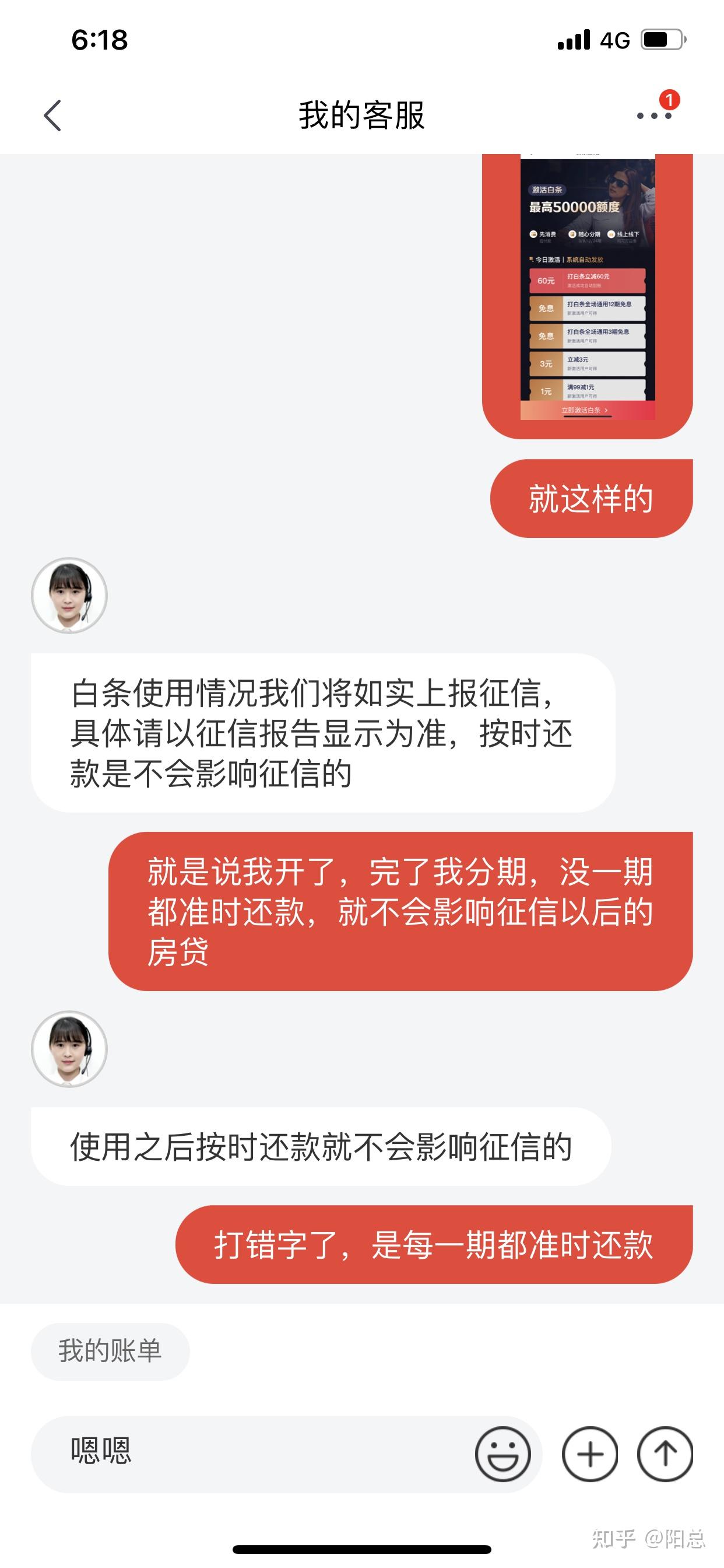Open the emoji picker
724x1568 pixels.
click(502, 1454)
